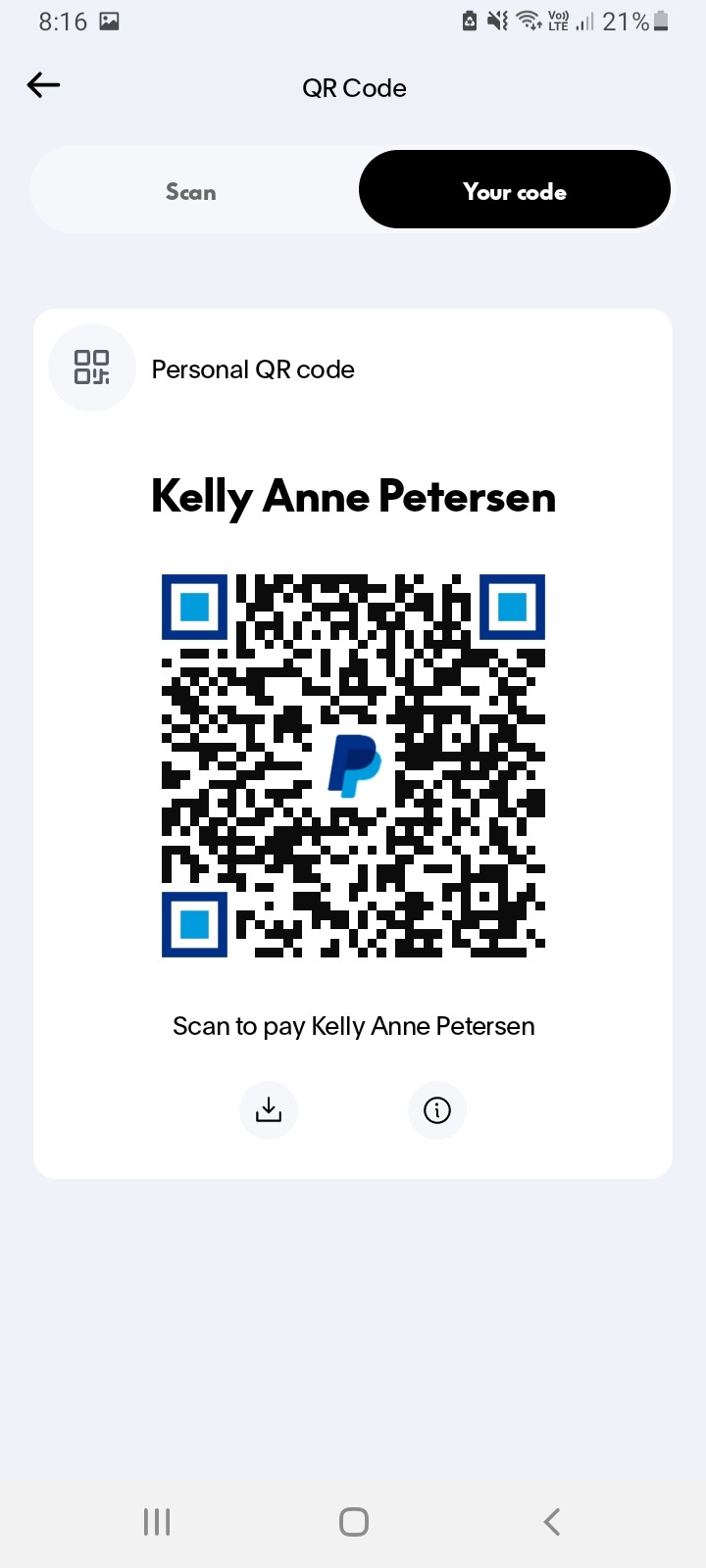Open the QR code info icon
This screenshot has width=706, height=1568.
[x=436, y=1109]
